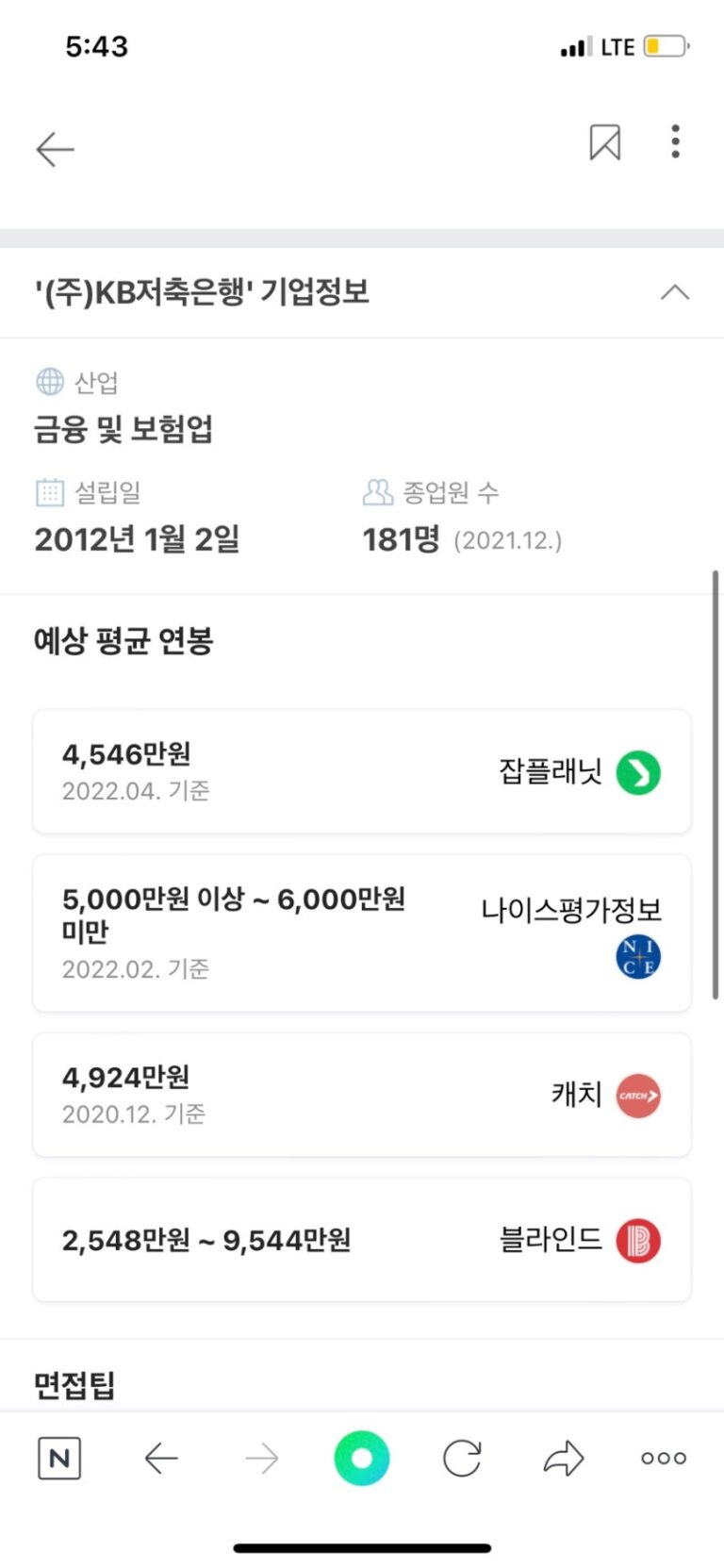View the 캐치 salary estimate card
This screenshot has height=1568, width=724.
click(362, 1095)
